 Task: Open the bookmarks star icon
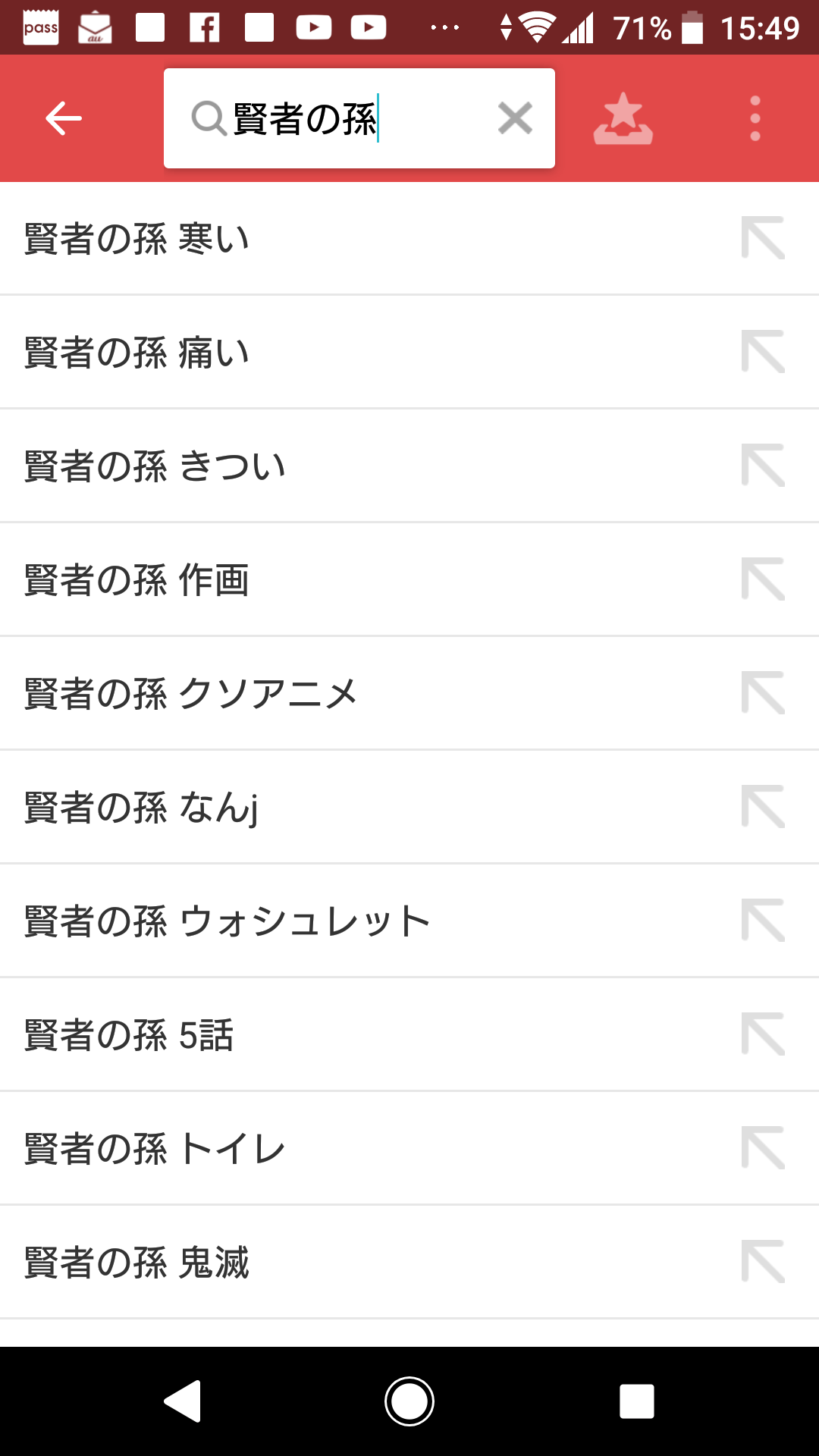point(623,118)
